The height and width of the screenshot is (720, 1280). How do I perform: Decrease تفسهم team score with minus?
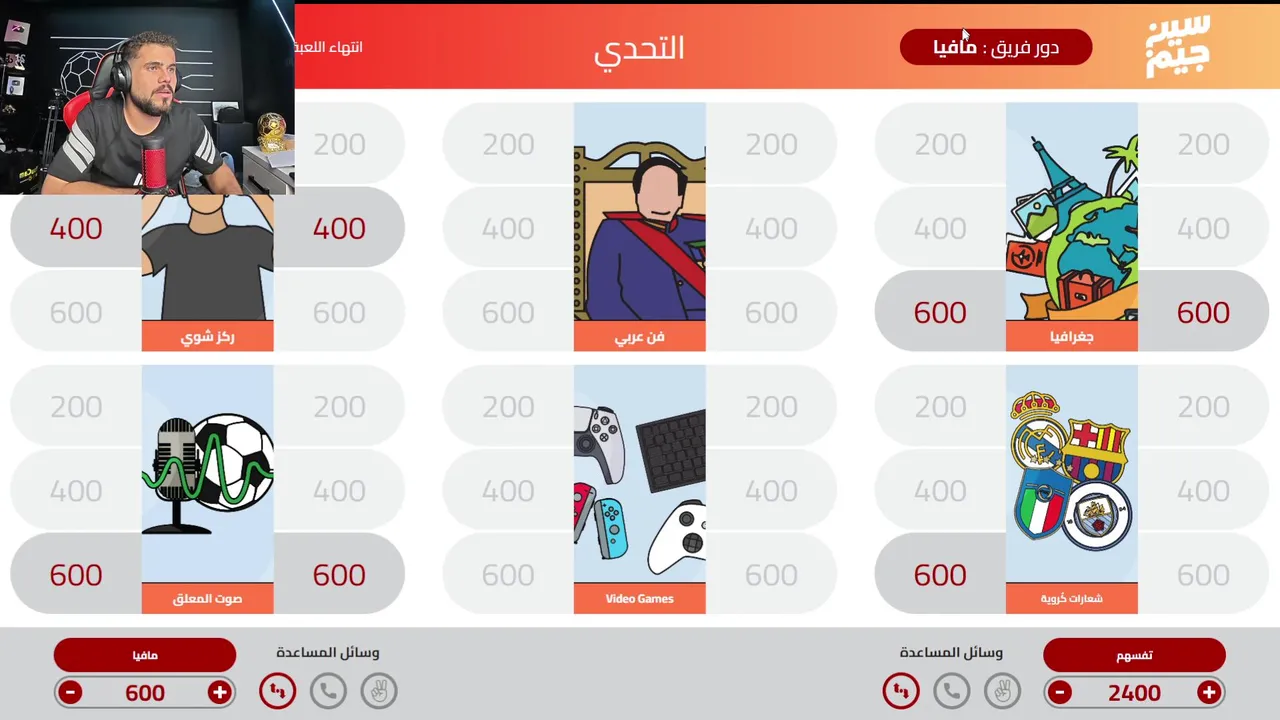click(x=1060, y=692)
